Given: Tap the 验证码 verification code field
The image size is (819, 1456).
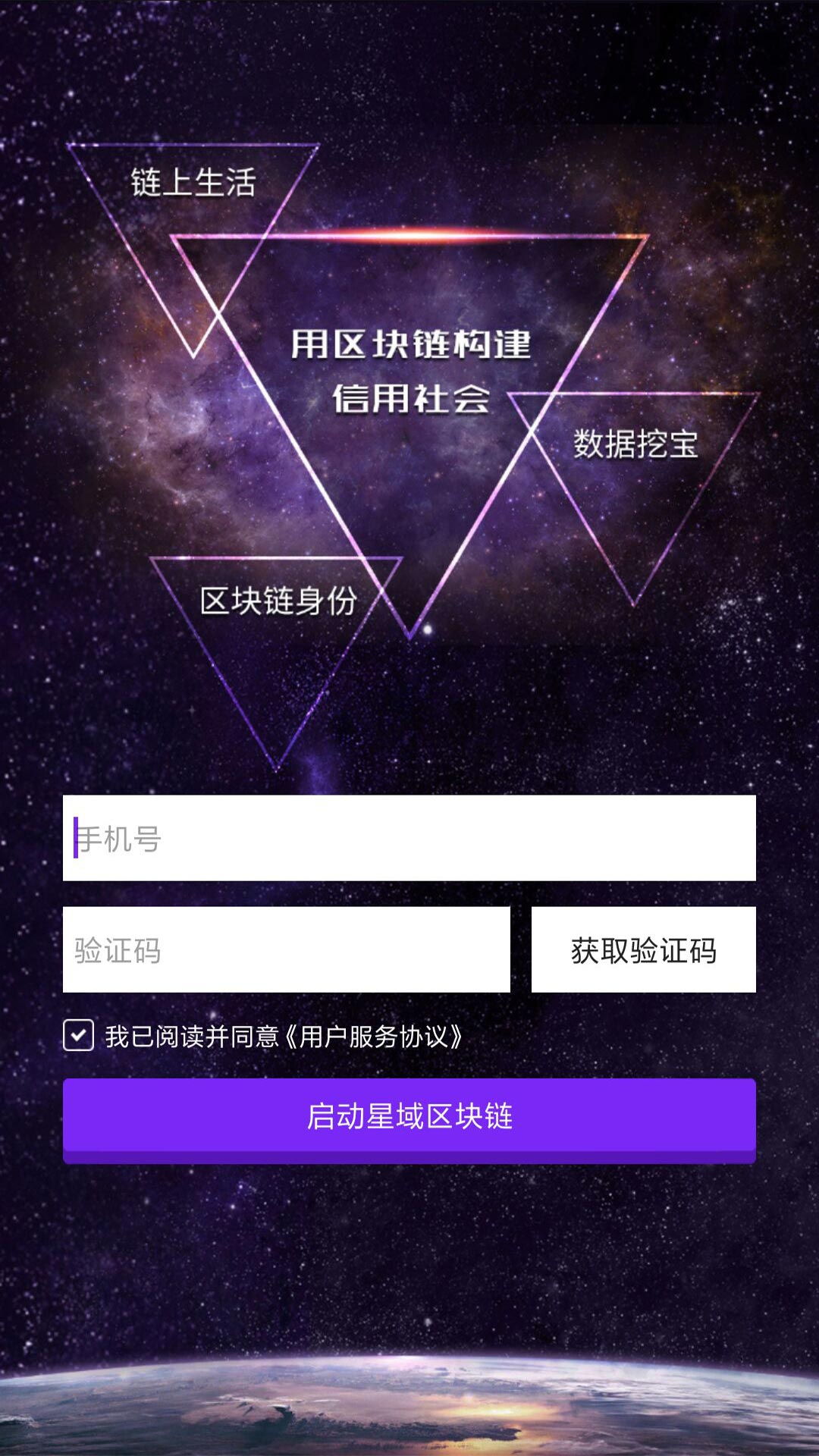Looking at the screenshot, I should 286,949.
